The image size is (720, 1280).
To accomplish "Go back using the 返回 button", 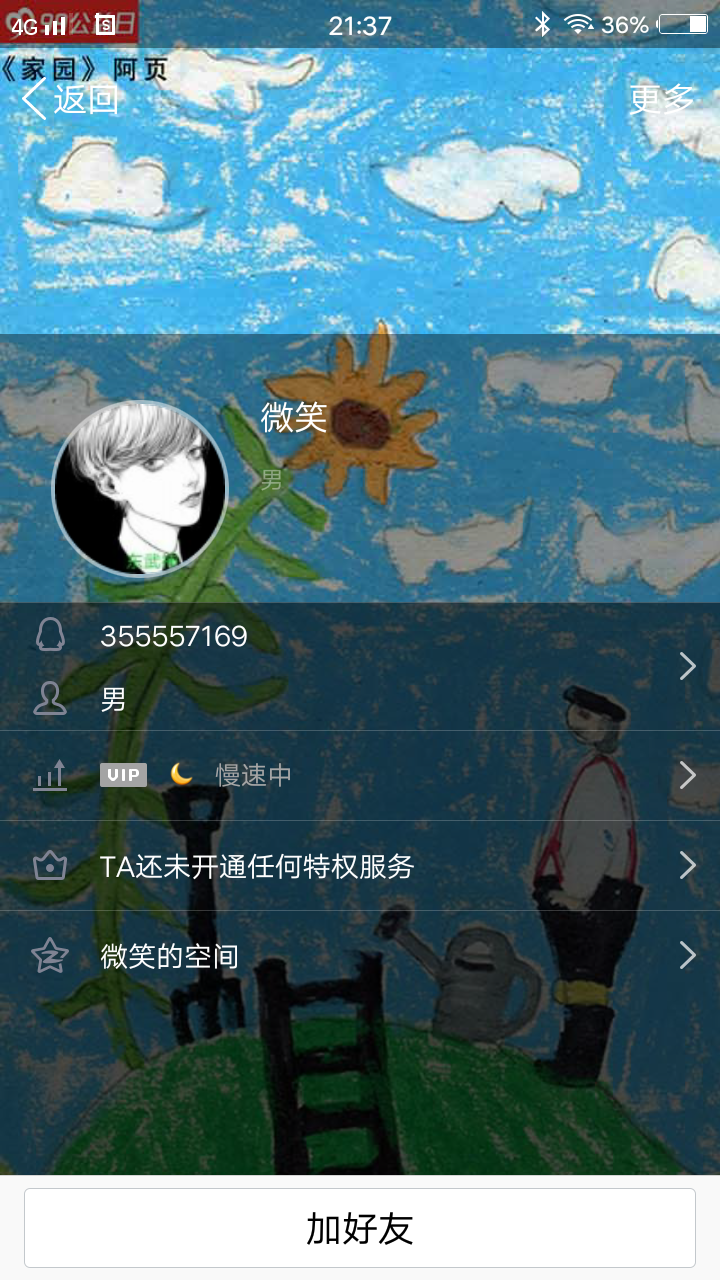I will click(x=70, y=99).
